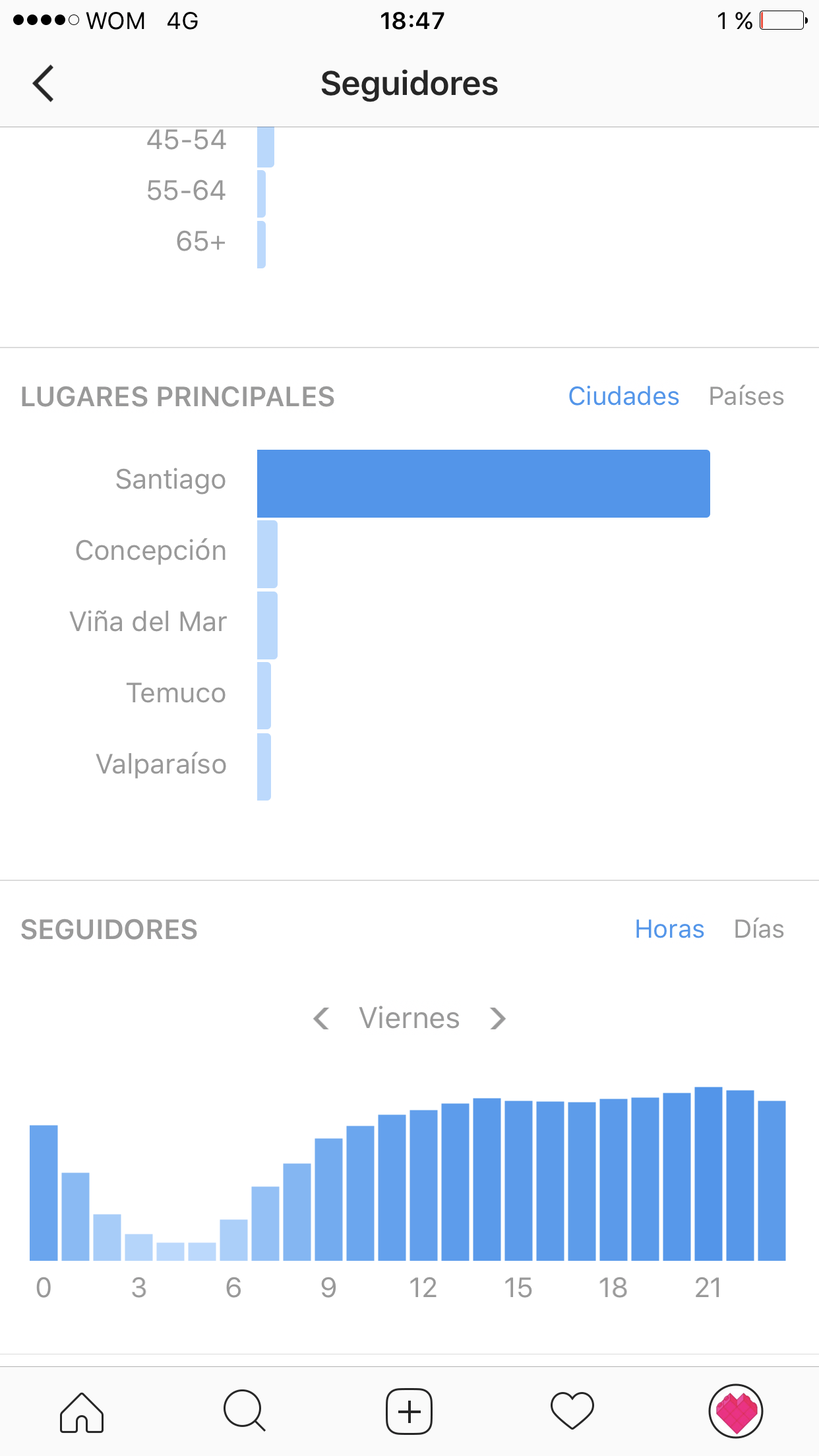This screenshot has height=1456, width=819.
Task: Switch to the Días view
Action: 758,929
